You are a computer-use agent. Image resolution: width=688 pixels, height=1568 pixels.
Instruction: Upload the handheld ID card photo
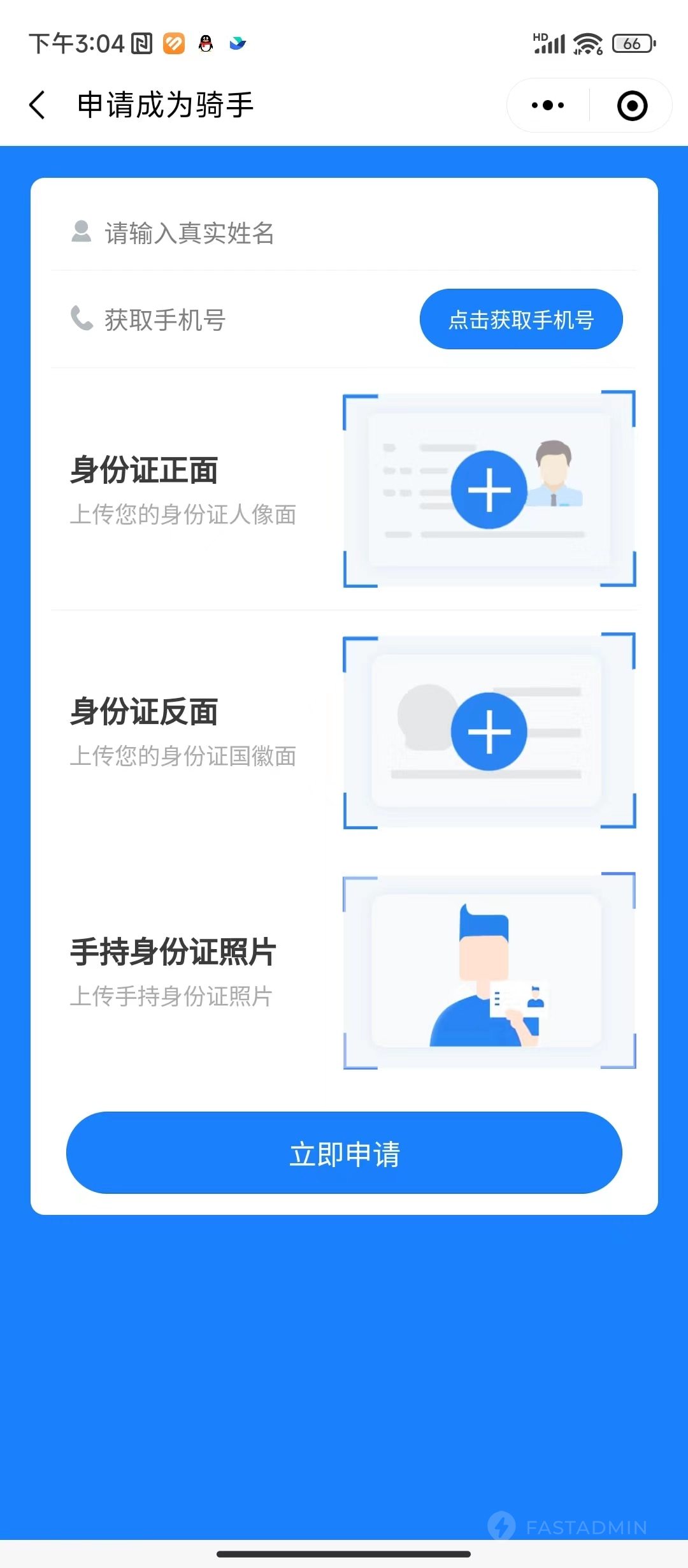click(489, 971)
